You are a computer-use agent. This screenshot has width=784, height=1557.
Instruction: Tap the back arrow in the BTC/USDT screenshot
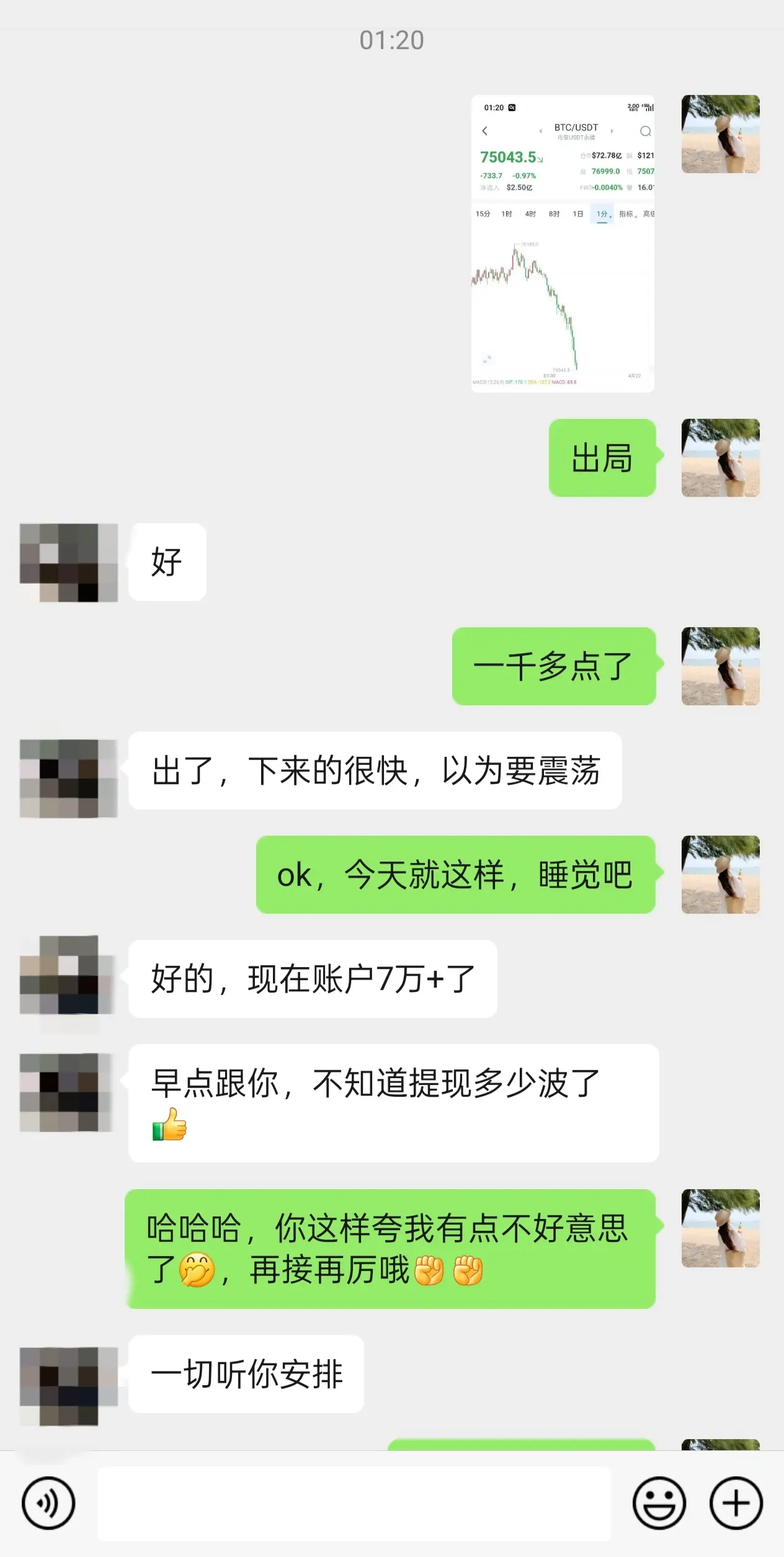click(x=484, y=131)
